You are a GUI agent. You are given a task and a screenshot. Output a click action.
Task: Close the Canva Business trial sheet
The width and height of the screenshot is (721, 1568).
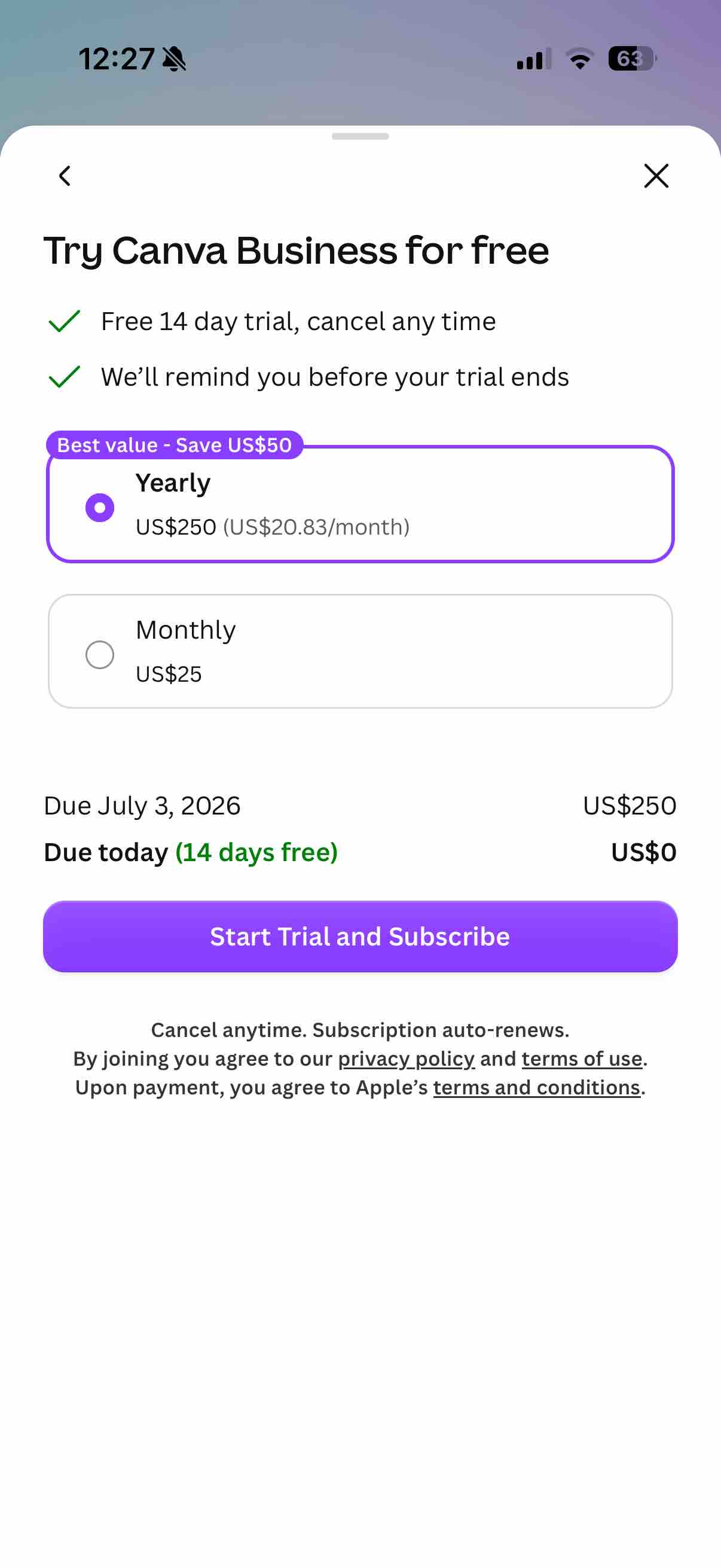coord(656,176)
